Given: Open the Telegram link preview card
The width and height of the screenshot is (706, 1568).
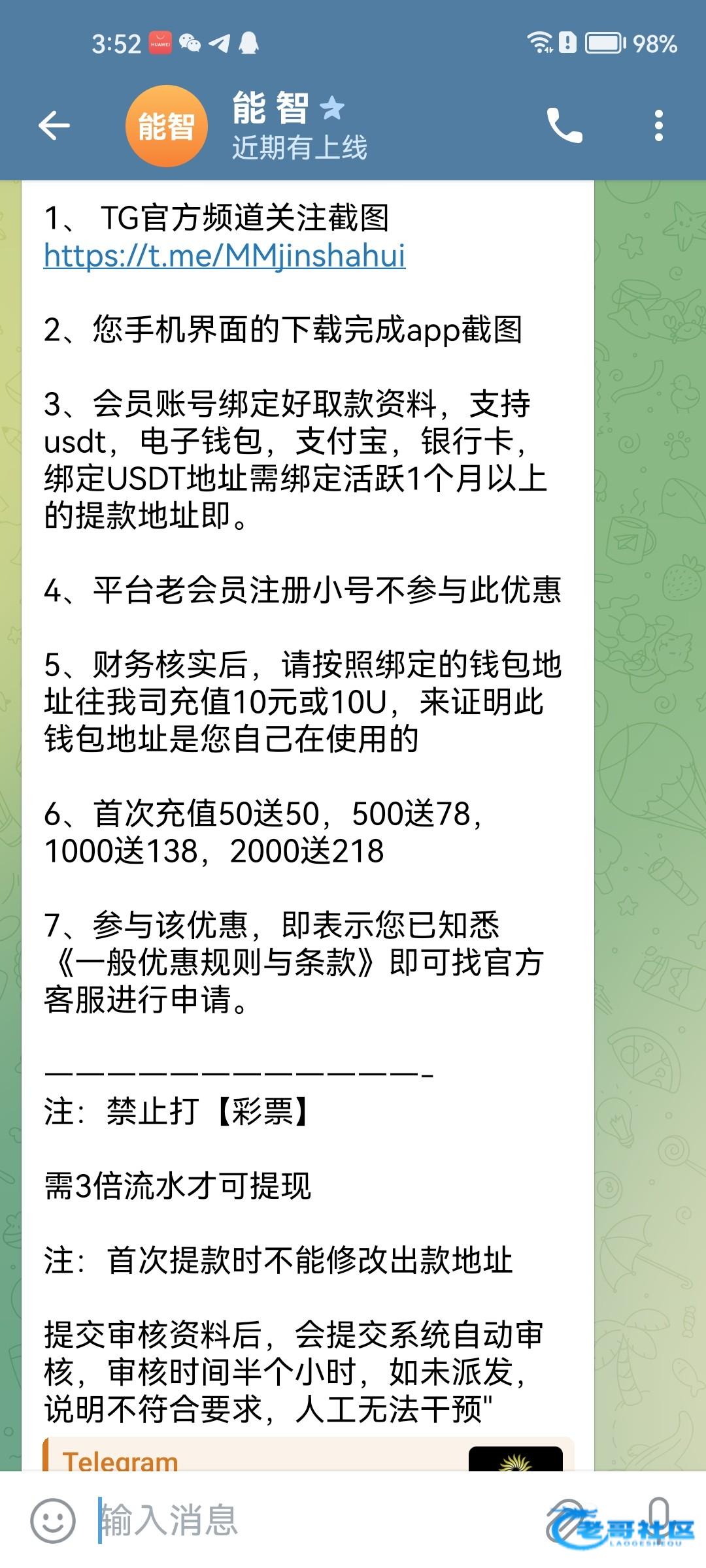Looking at the screenshot, I should [x=307, y=1458].
